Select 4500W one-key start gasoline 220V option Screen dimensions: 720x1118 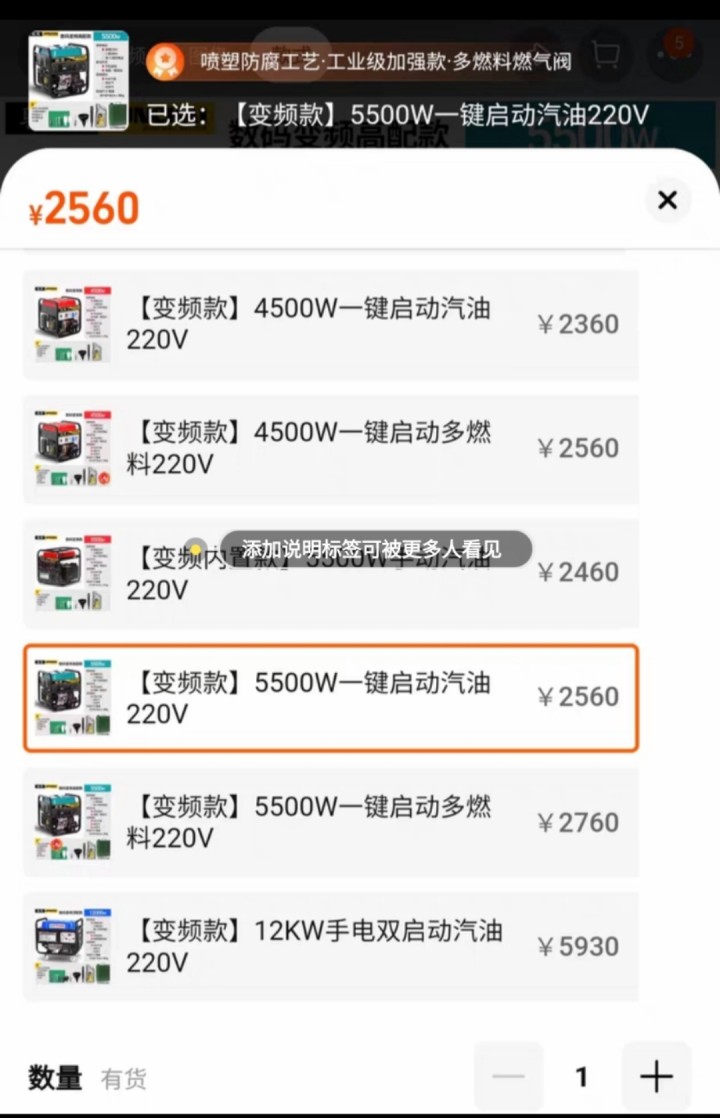click(330, 324)
